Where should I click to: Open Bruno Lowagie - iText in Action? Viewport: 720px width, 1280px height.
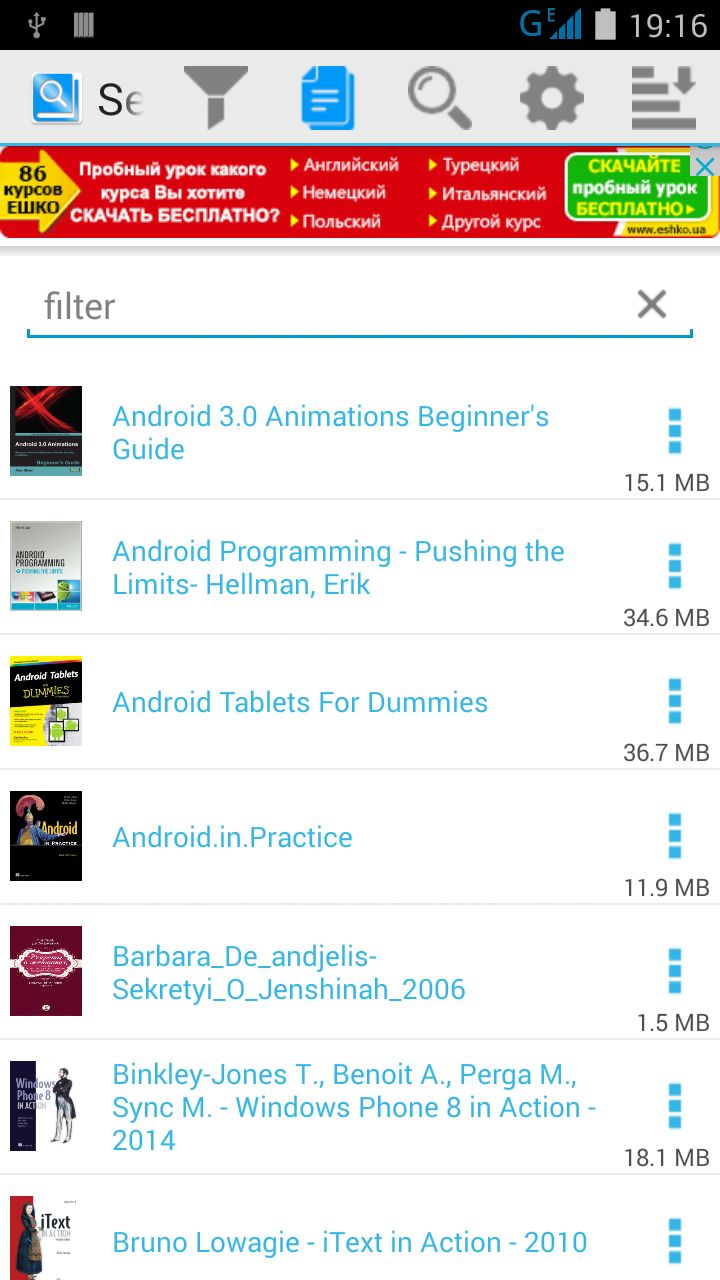click(x=349, y=1242)
